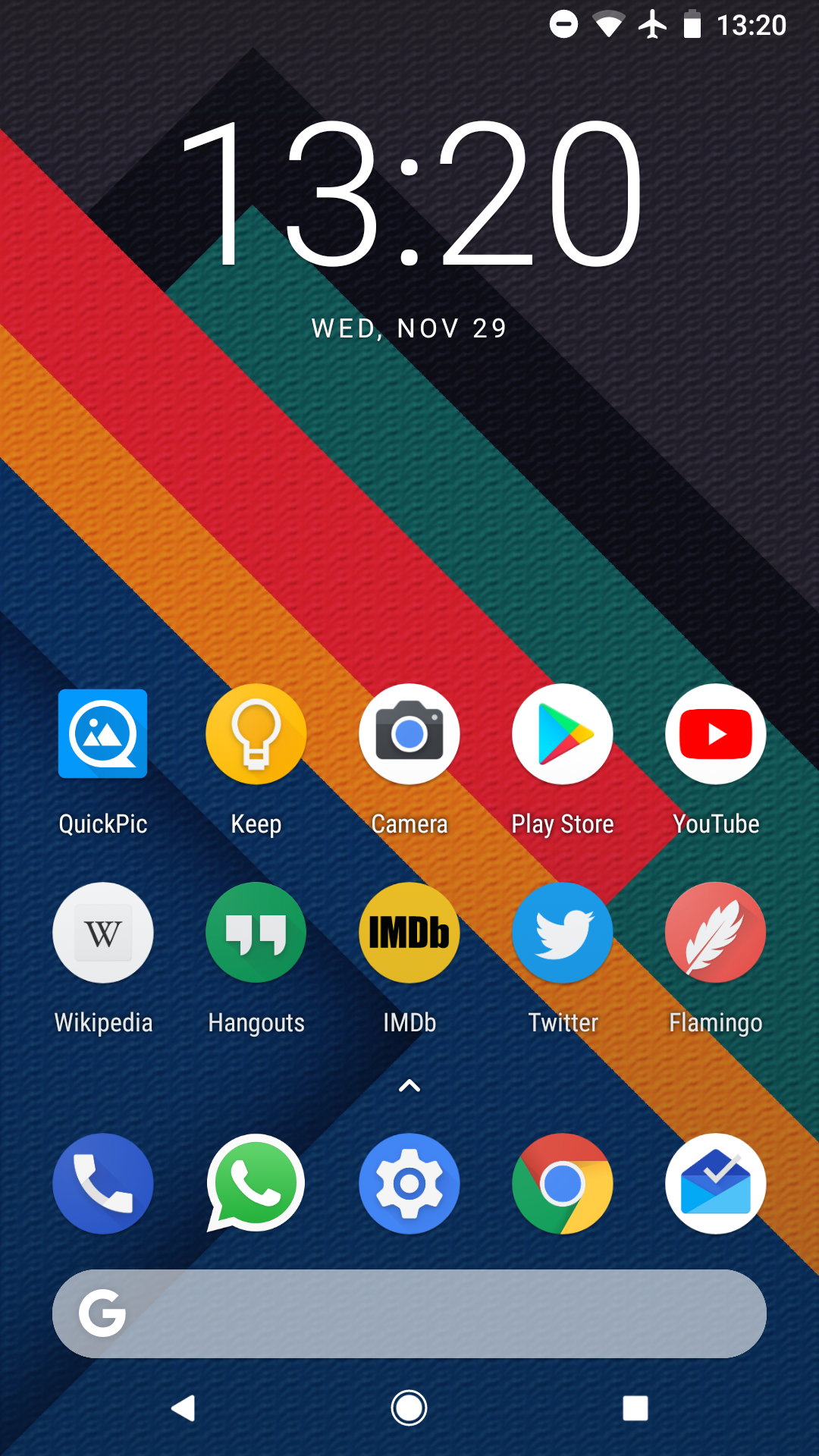Open WhatsApp from the dock
This screenshot has width=819, height=1456.
[256, 1184]
